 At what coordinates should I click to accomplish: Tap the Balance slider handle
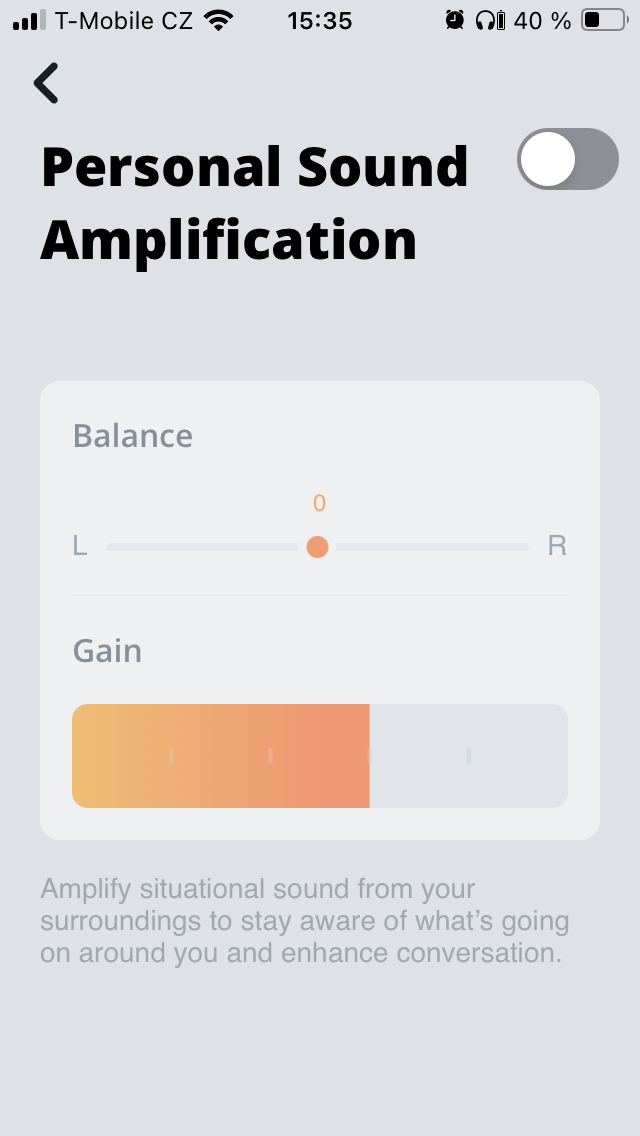318,547
